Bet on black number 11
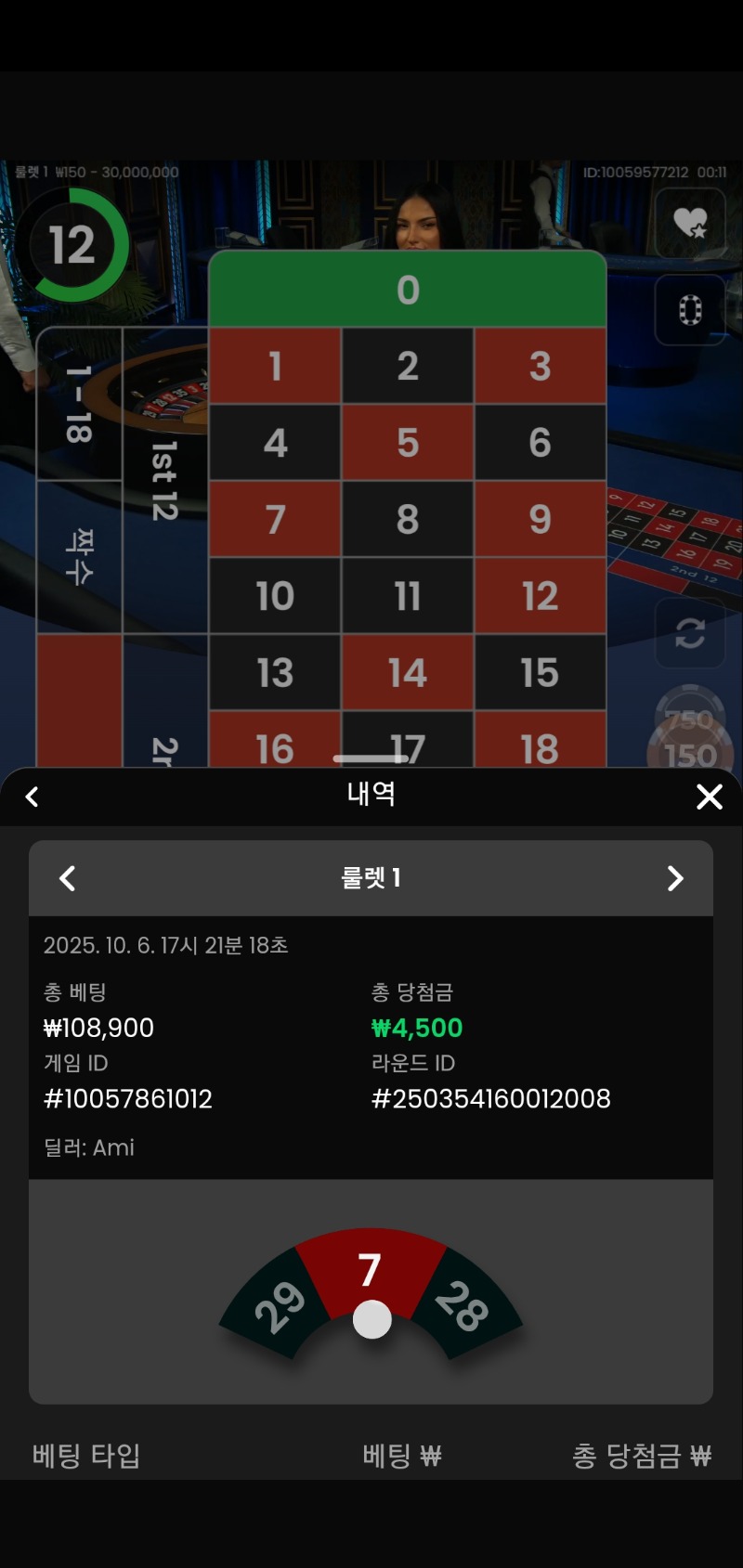Screen dimensions: 743x1568 click(x=408, y=596)
